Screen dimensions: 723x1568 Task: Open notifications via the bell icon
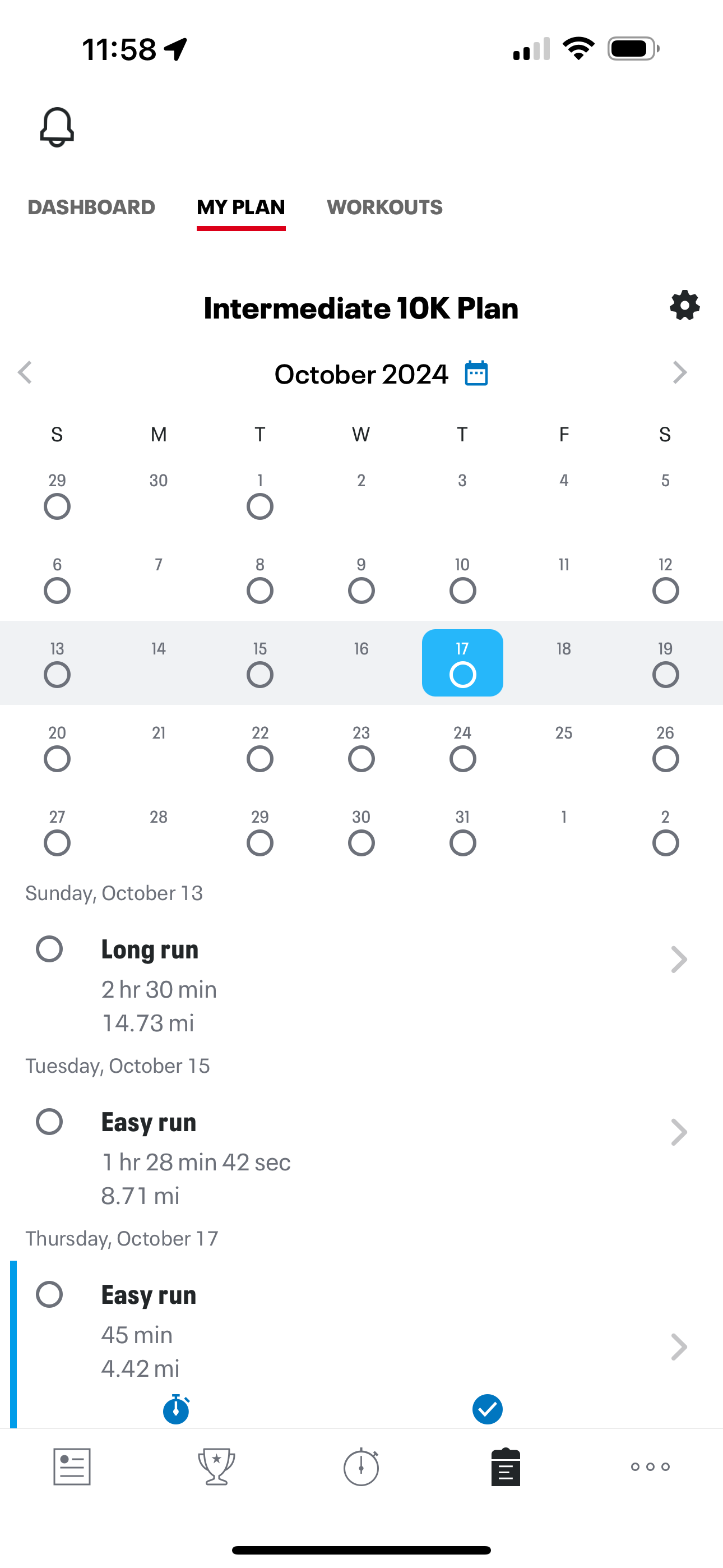pos(57,127)
